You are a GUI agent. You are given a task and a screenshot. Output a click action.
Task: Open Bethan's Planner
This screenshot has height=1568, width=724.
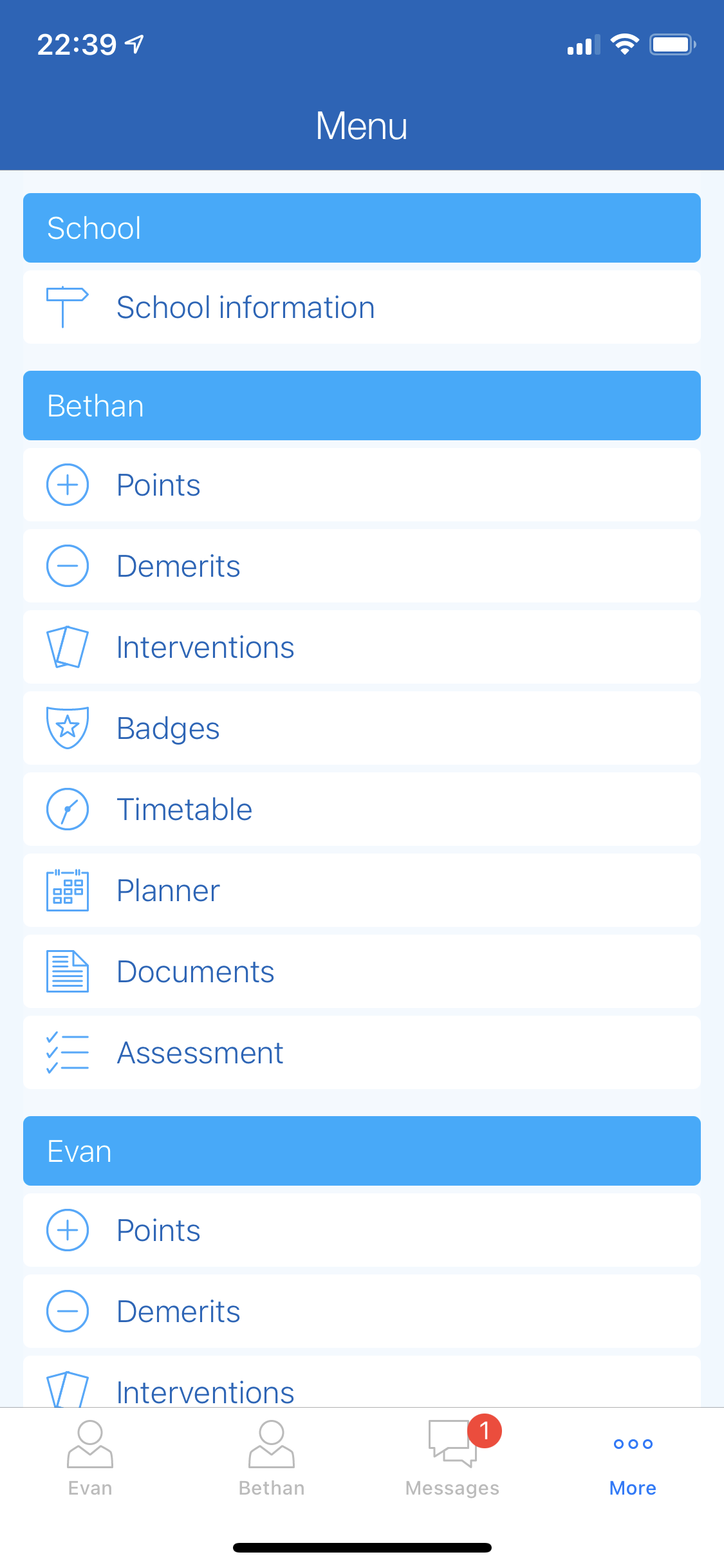click(x=361, y=890)
